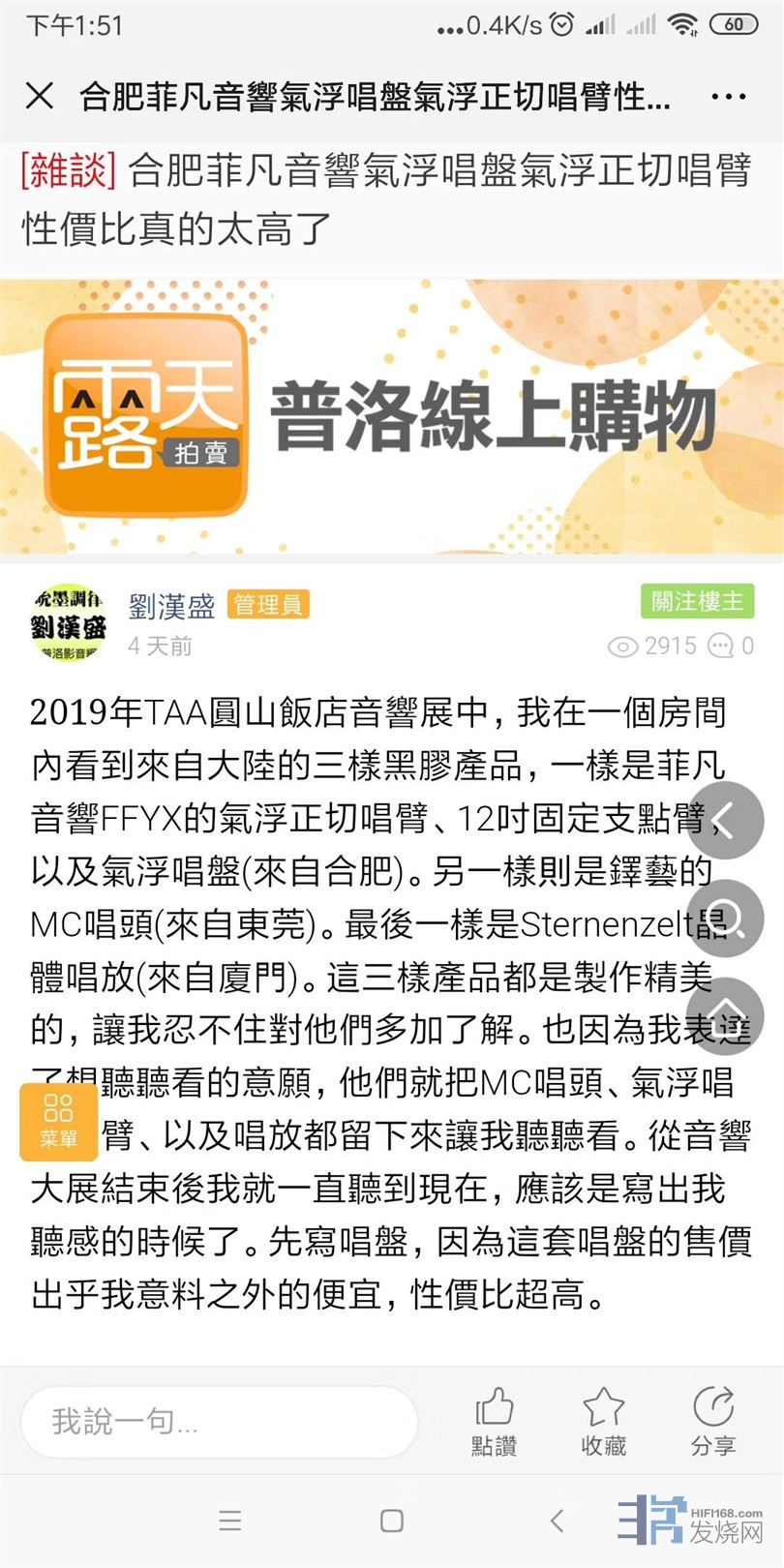Image resolution: width=784 pixels, height=1568 pixels.
Task: Save the post with 收藏
Action: pos(604,1421)
